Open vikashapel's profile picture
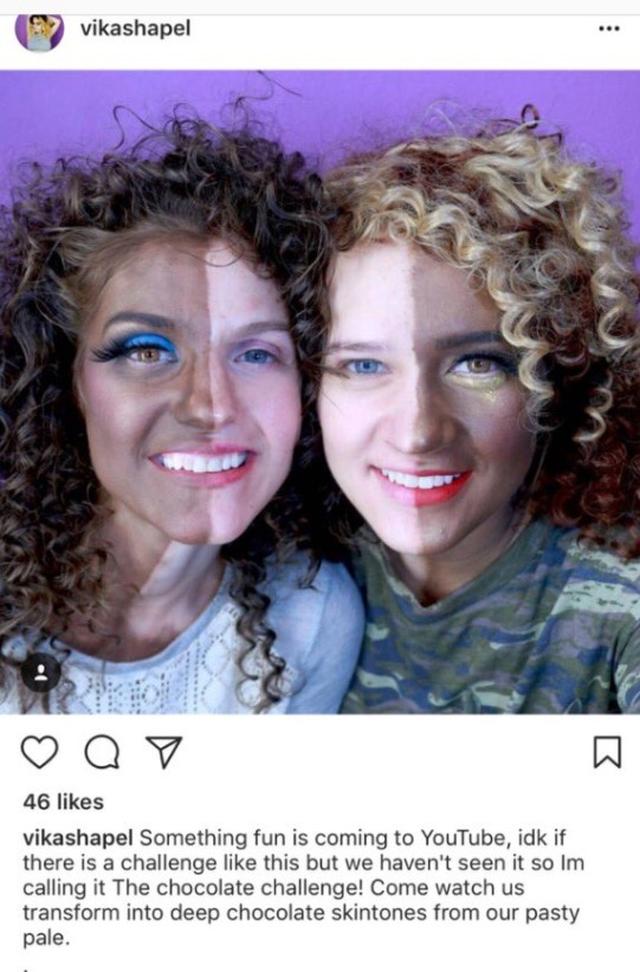Screen dimensions: 640x972 (39, 31)
